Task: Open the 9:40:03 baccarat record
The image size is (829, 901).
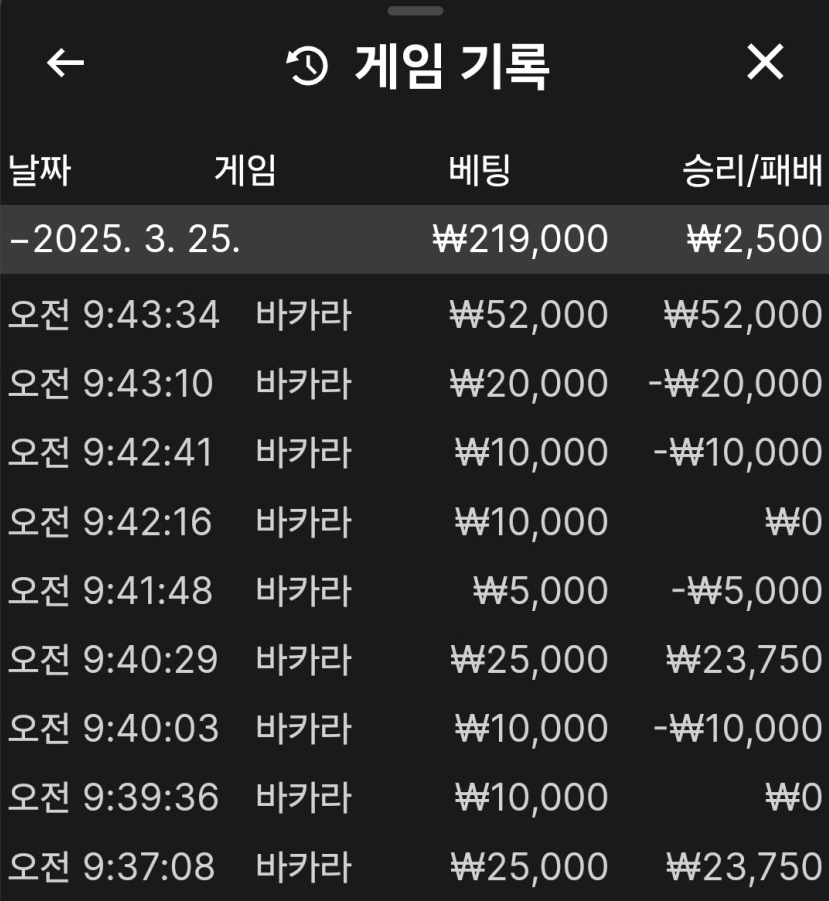Action: pos(414,729)
